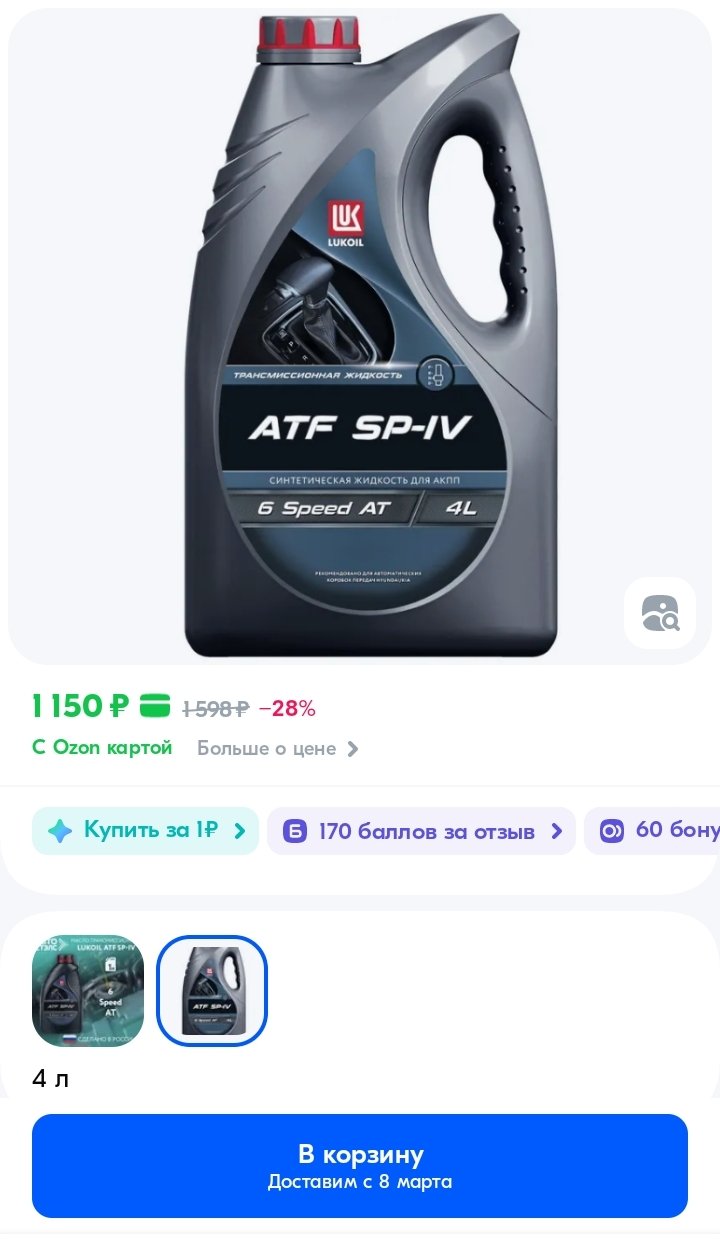
Task: Select the "Купить за 1₽" chip
Action: (x=145, y=831)
